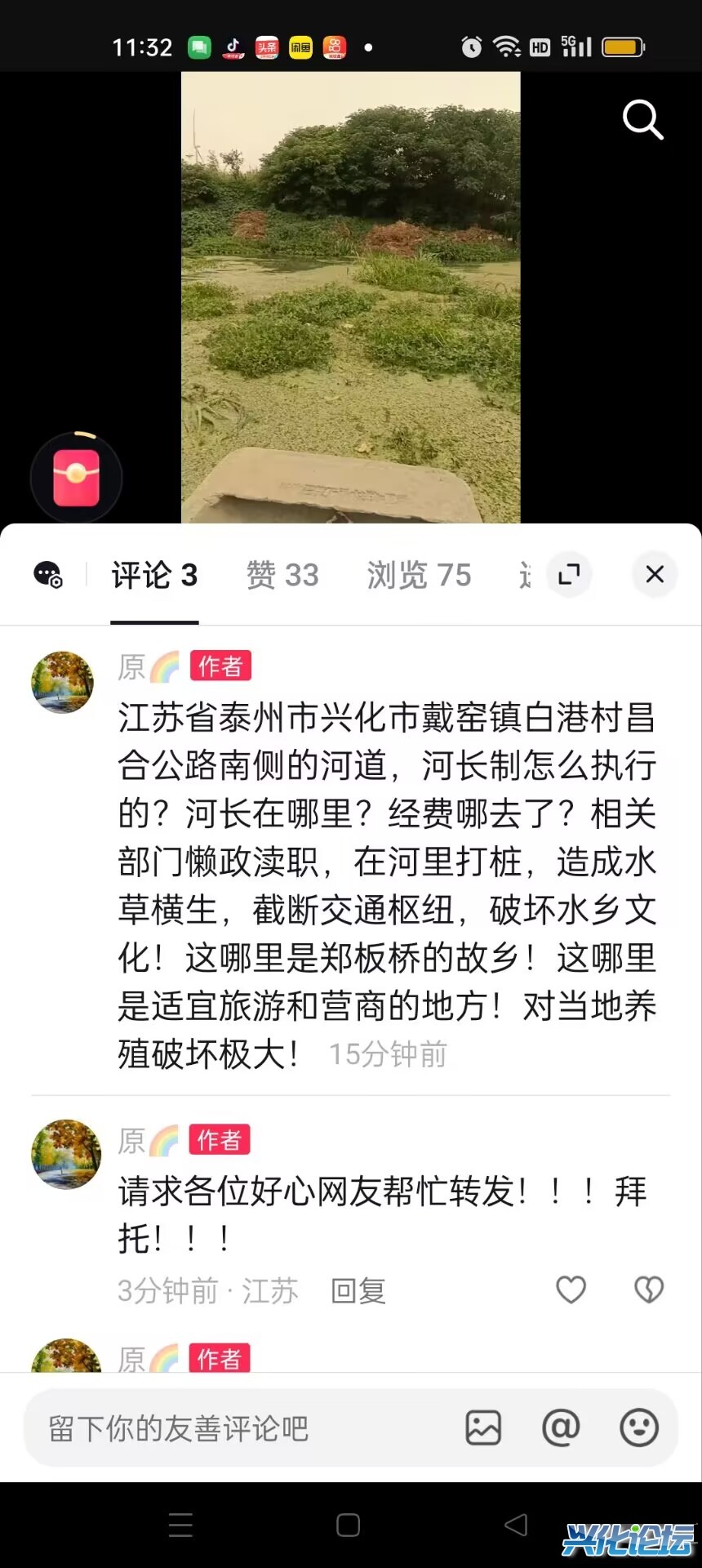The image size is (702, 1568).
Task: Go back using the system back button
Action: coord(516,1525)
